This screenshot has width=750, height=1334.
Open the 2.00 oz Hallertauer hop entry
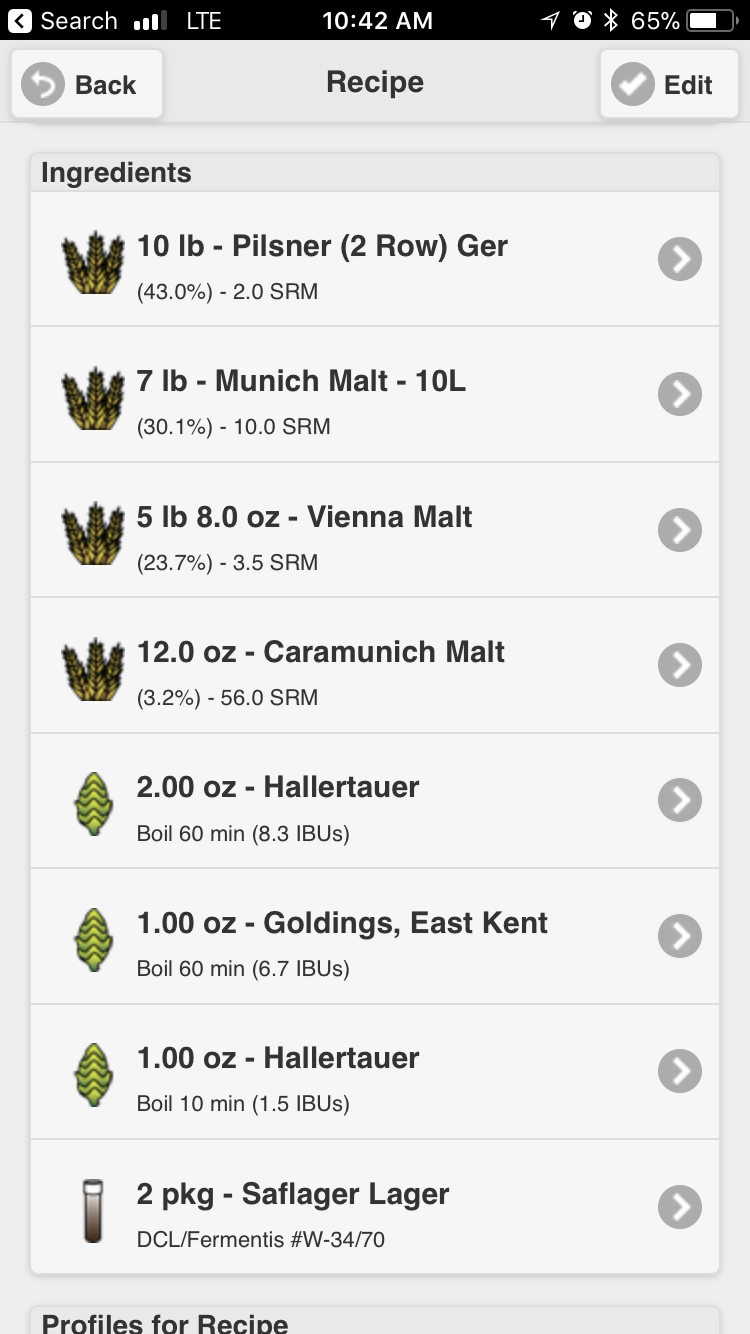375,801
